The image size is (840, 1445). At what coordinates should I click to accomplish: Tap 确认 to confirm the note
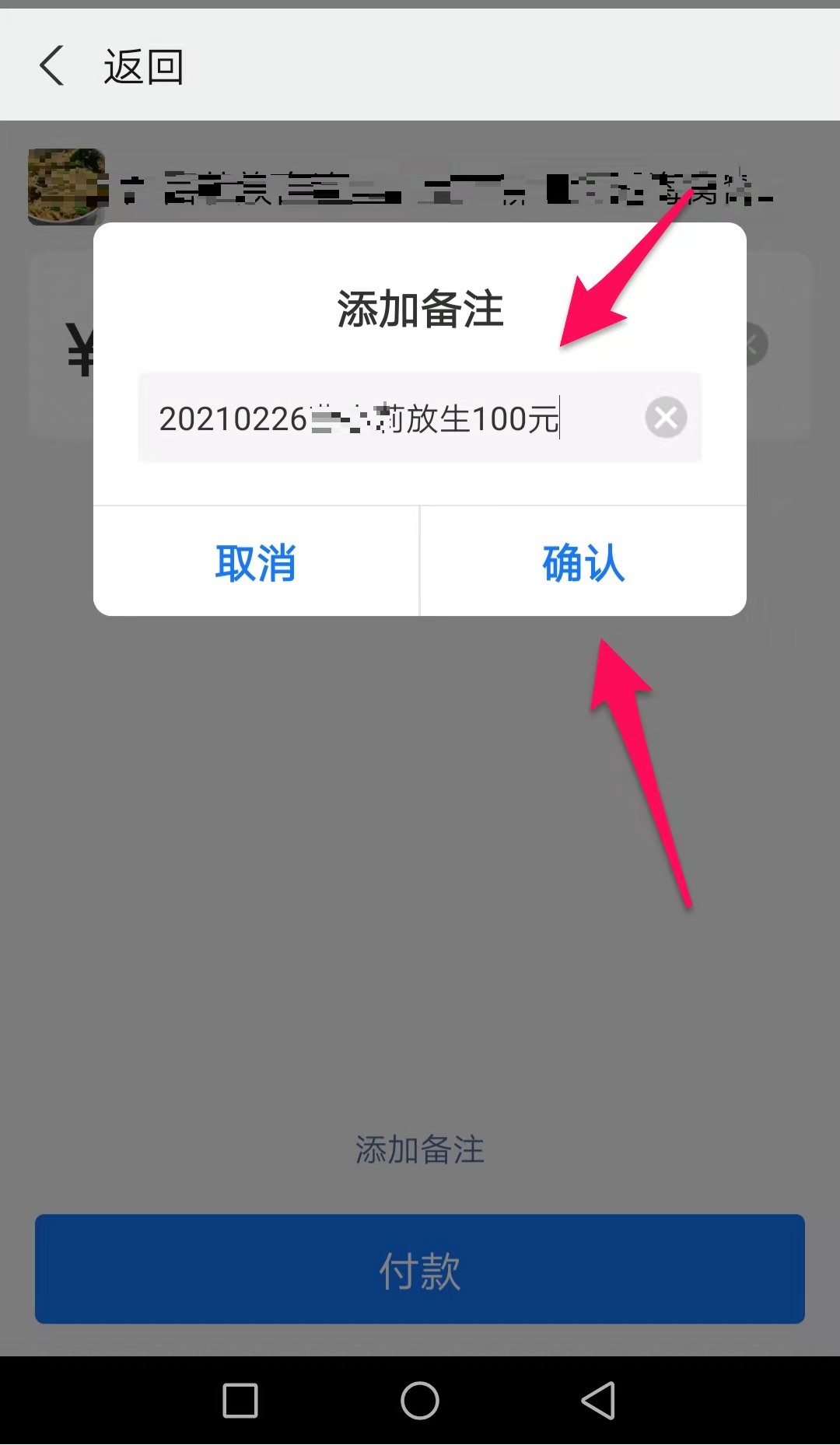click(x=583, y=562)
